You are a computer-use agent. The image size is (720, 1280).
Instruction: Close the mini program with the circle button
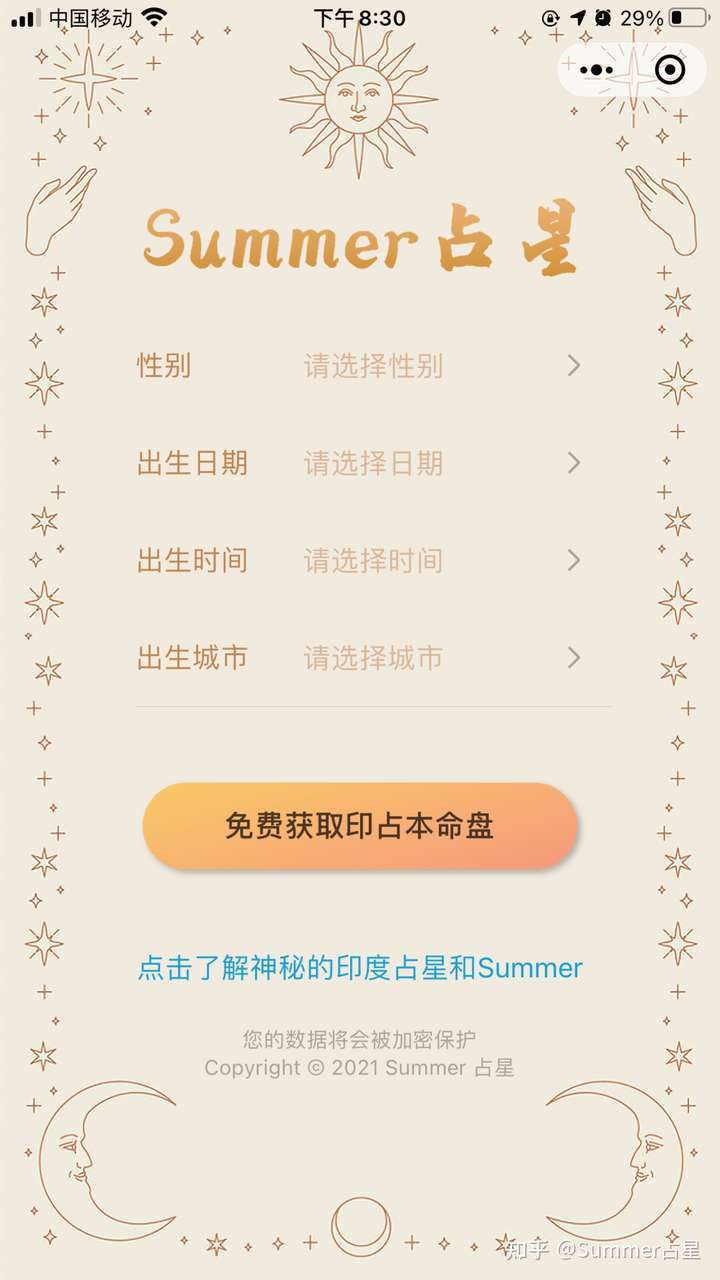click(669, 70)
